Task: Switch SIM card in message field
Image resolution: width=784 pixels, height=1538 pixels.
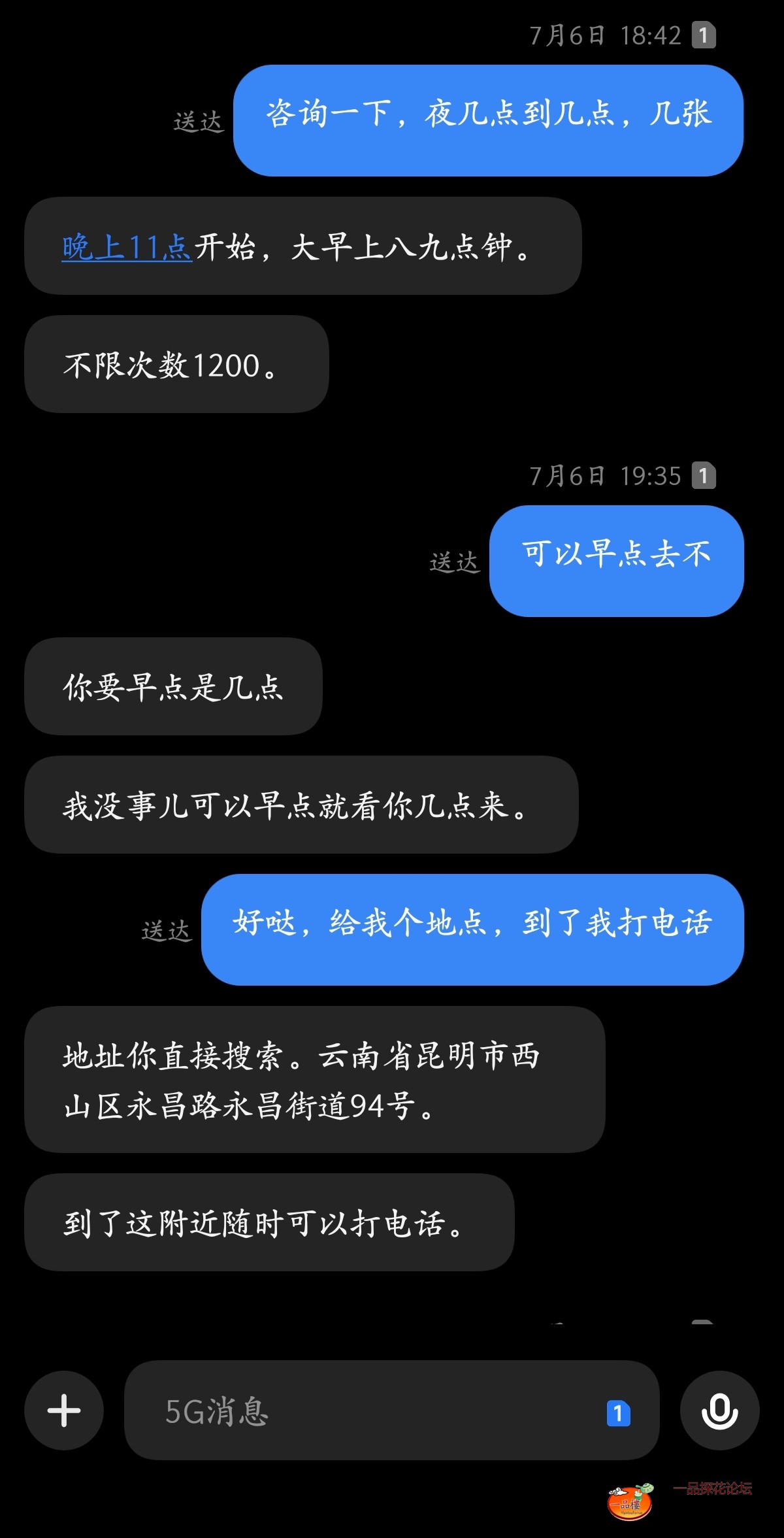Action: tap(618, 1413)
